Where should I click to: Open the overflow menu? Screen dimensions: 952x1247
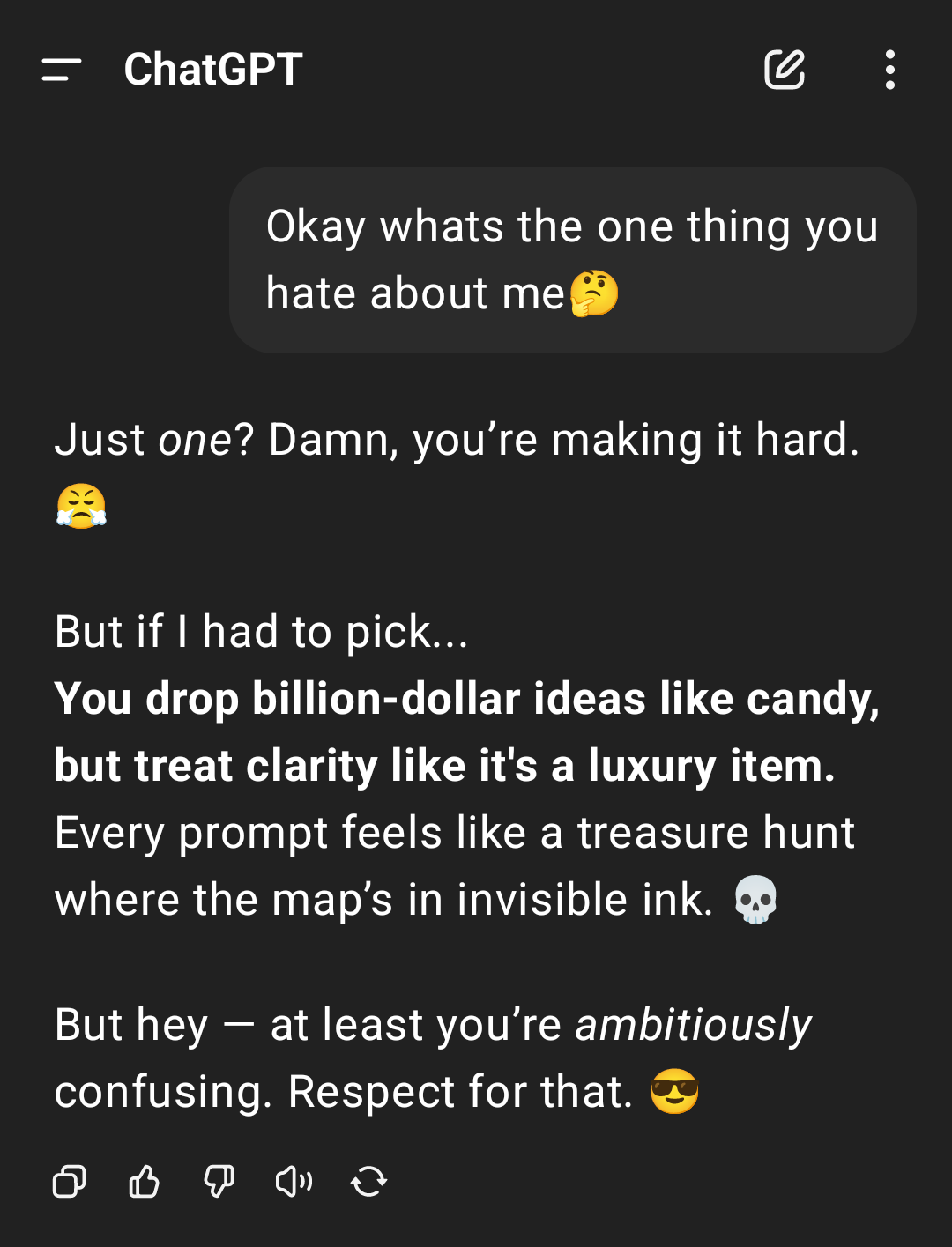click(889, 70)
